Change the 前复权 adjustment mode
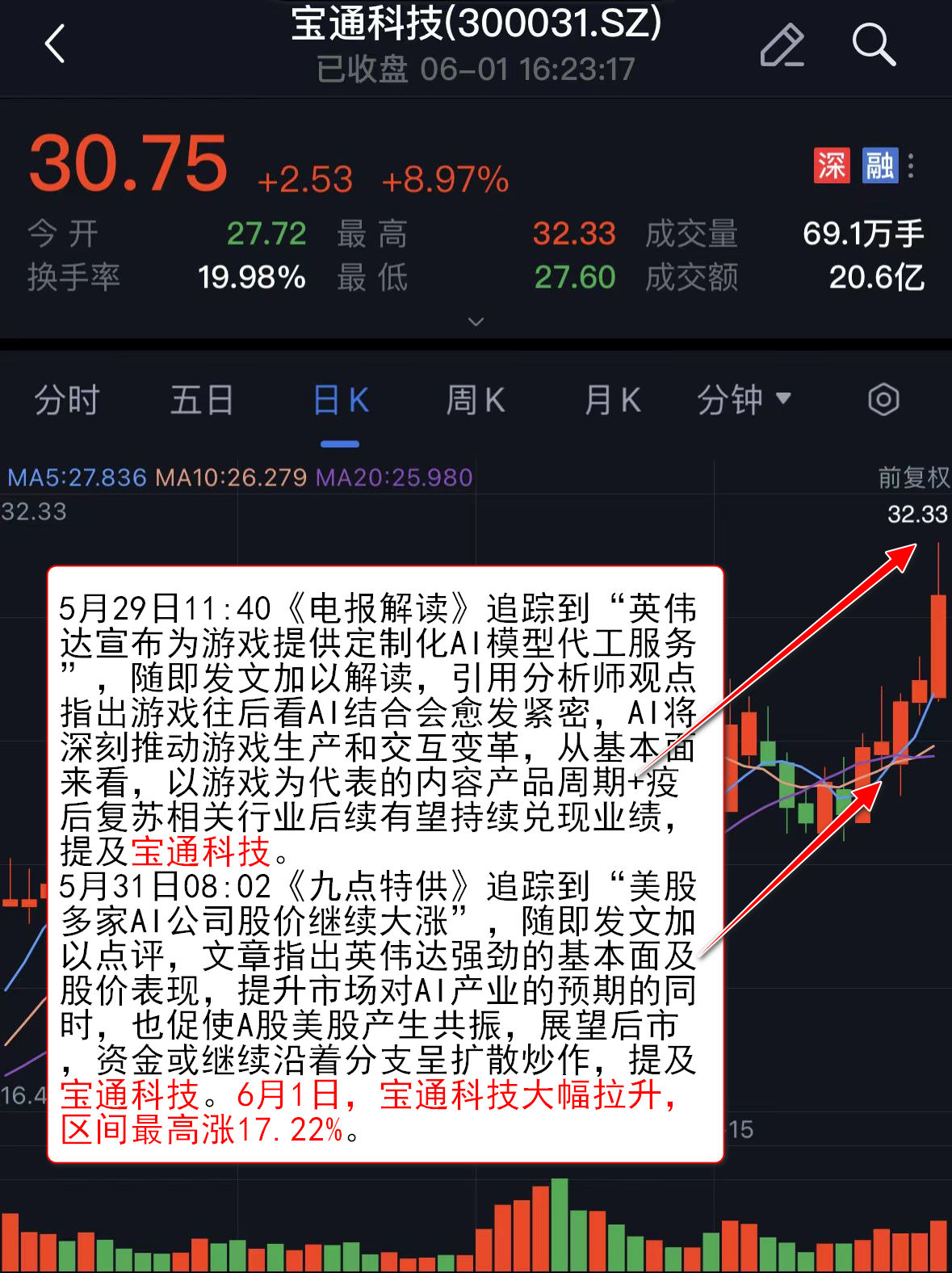 click(913, 477)
